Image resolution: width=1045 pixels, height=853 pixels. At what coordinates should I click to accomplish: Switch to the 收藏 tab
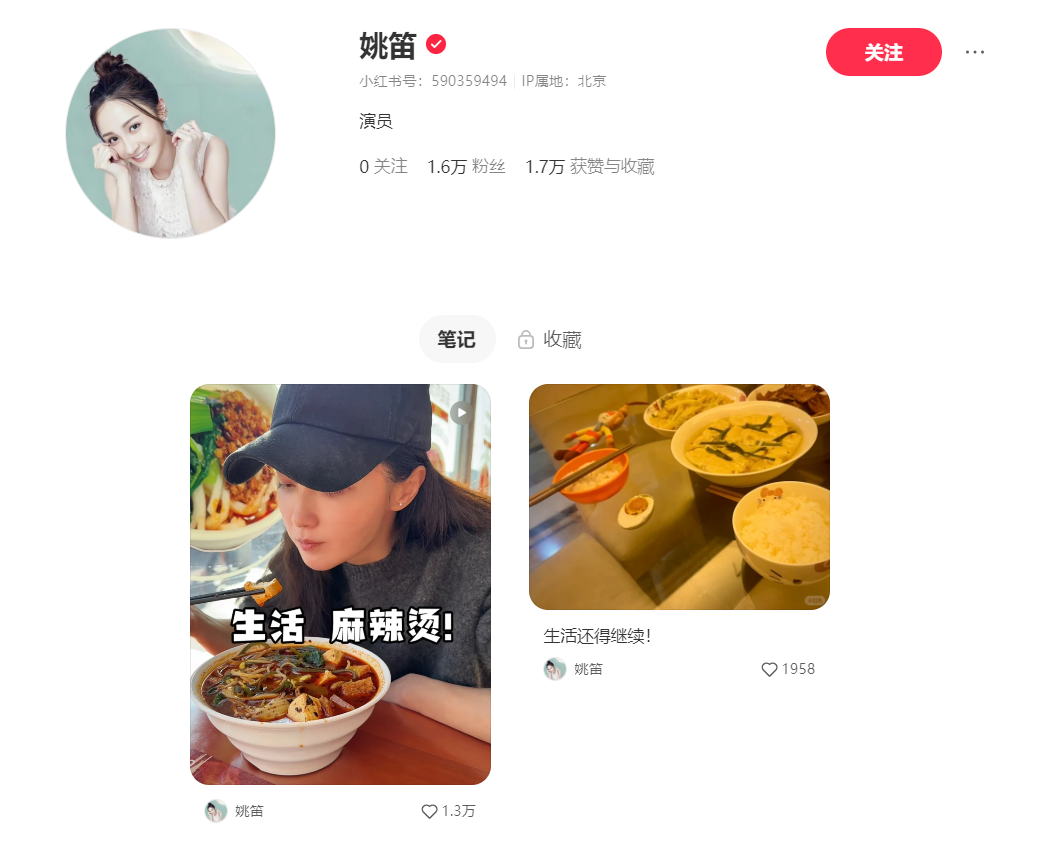click(x=549, y=339)
